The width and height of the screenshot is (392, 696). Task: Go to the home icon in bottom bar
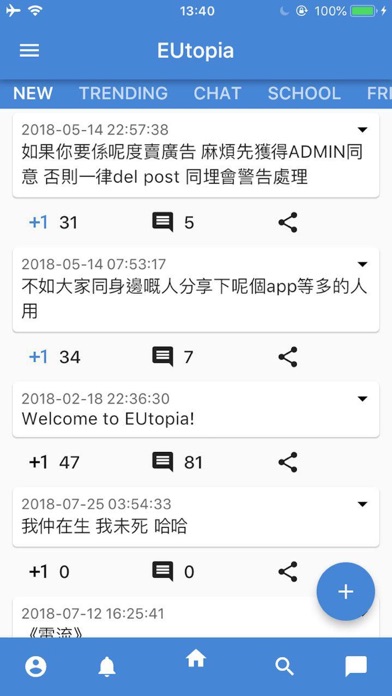tap(196, 659)
